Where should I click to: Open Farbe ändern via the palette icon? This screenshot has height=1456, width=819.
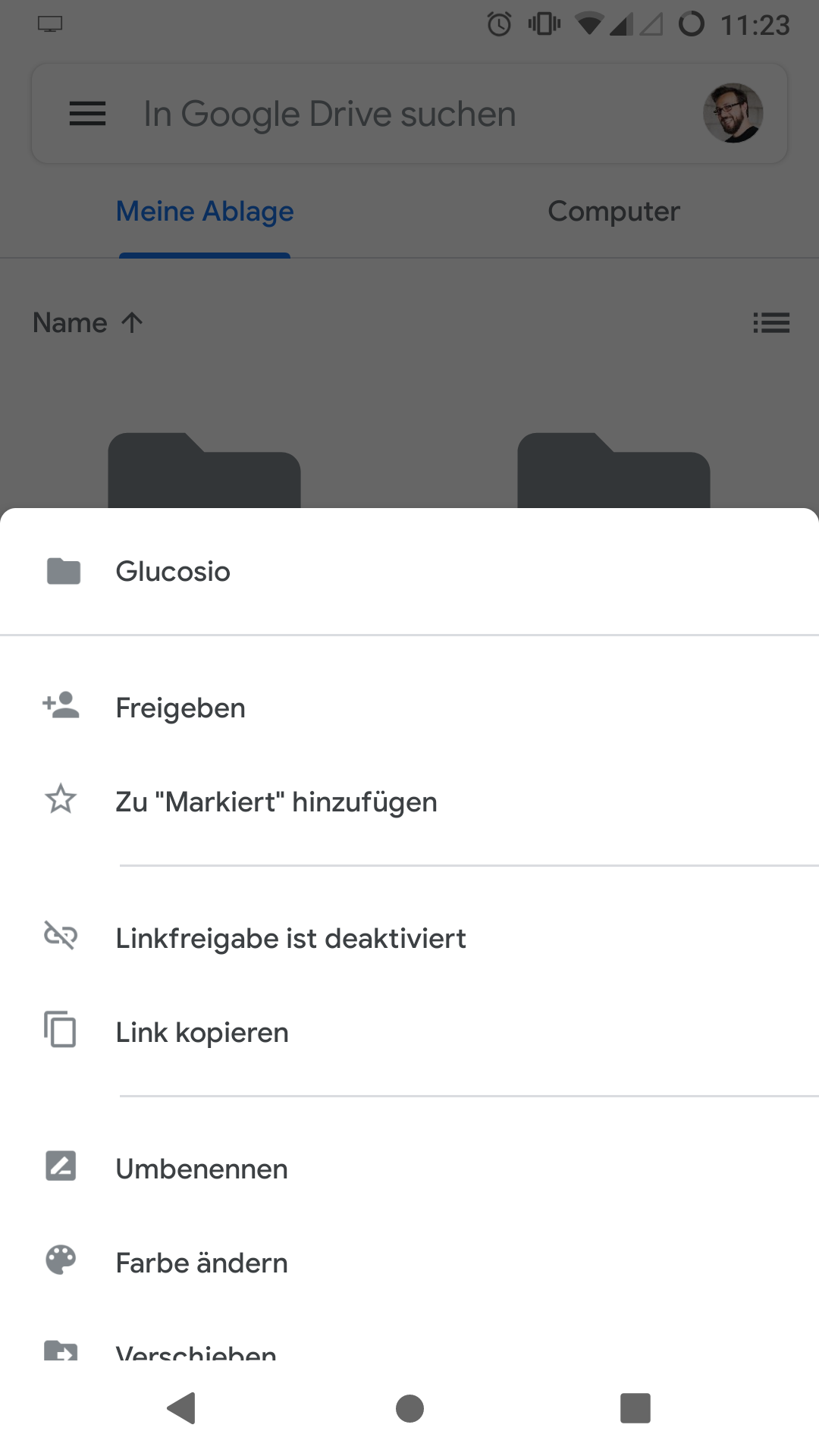coord(61,1262)
